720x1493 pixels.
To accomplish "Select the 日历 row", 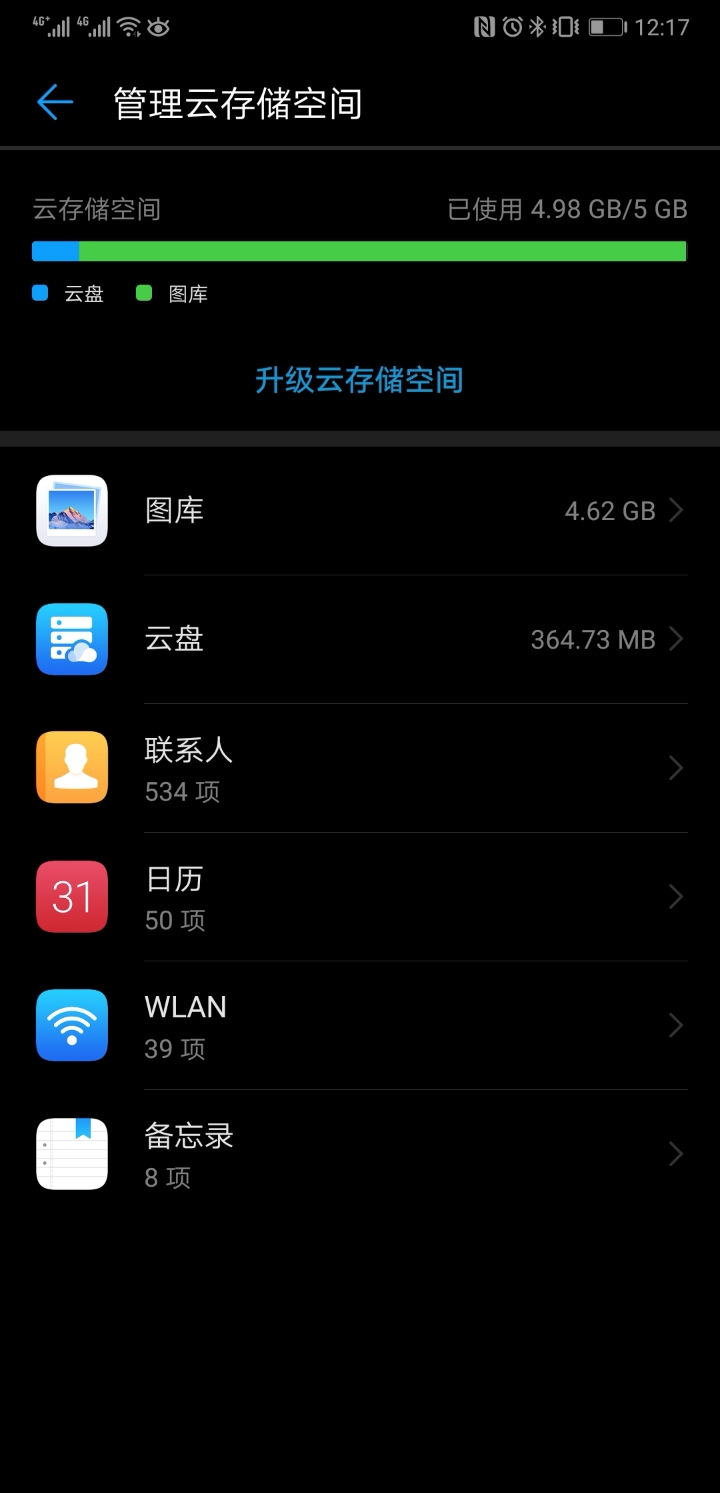I will click(360, 897).
